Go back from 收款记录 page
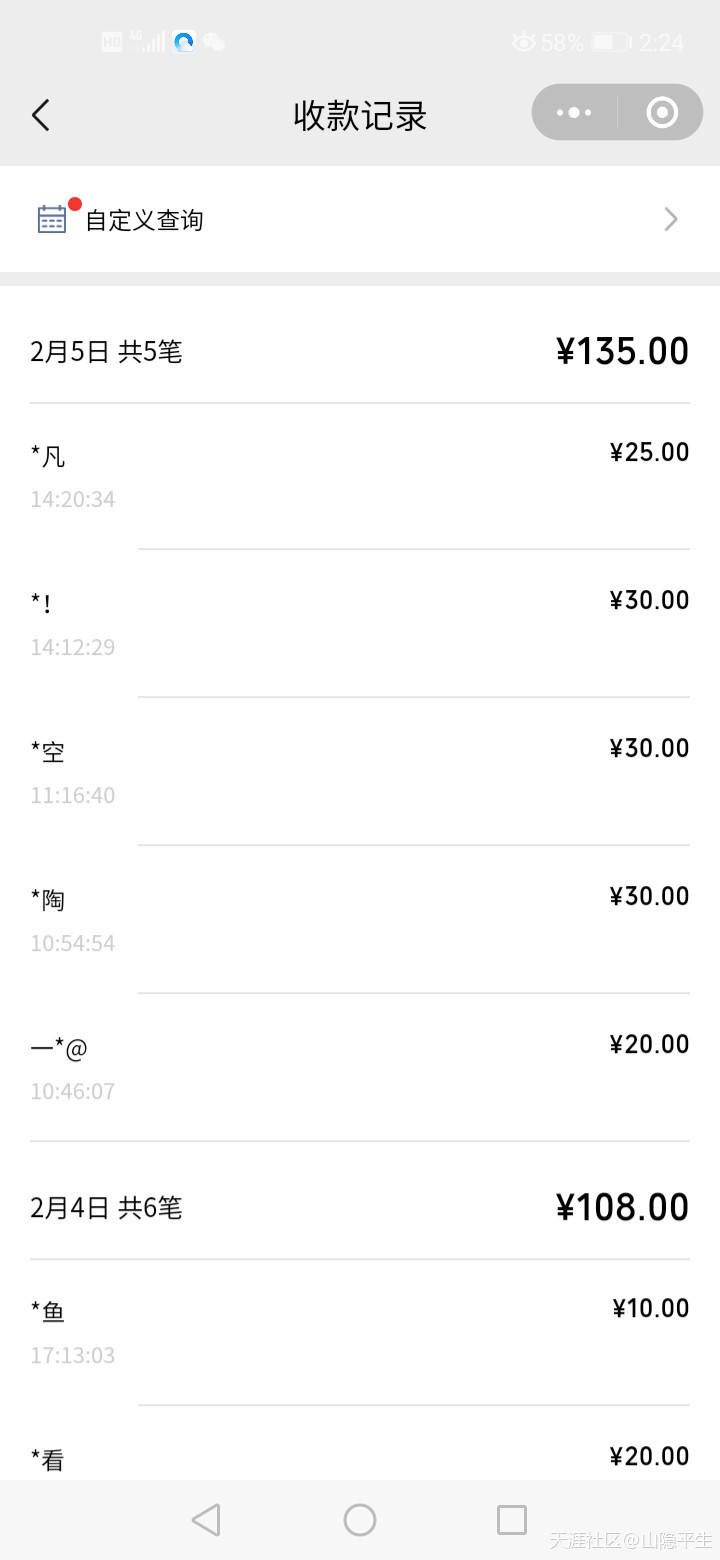Viewport: 720px width, 1560px height. [x=40, y=116]
